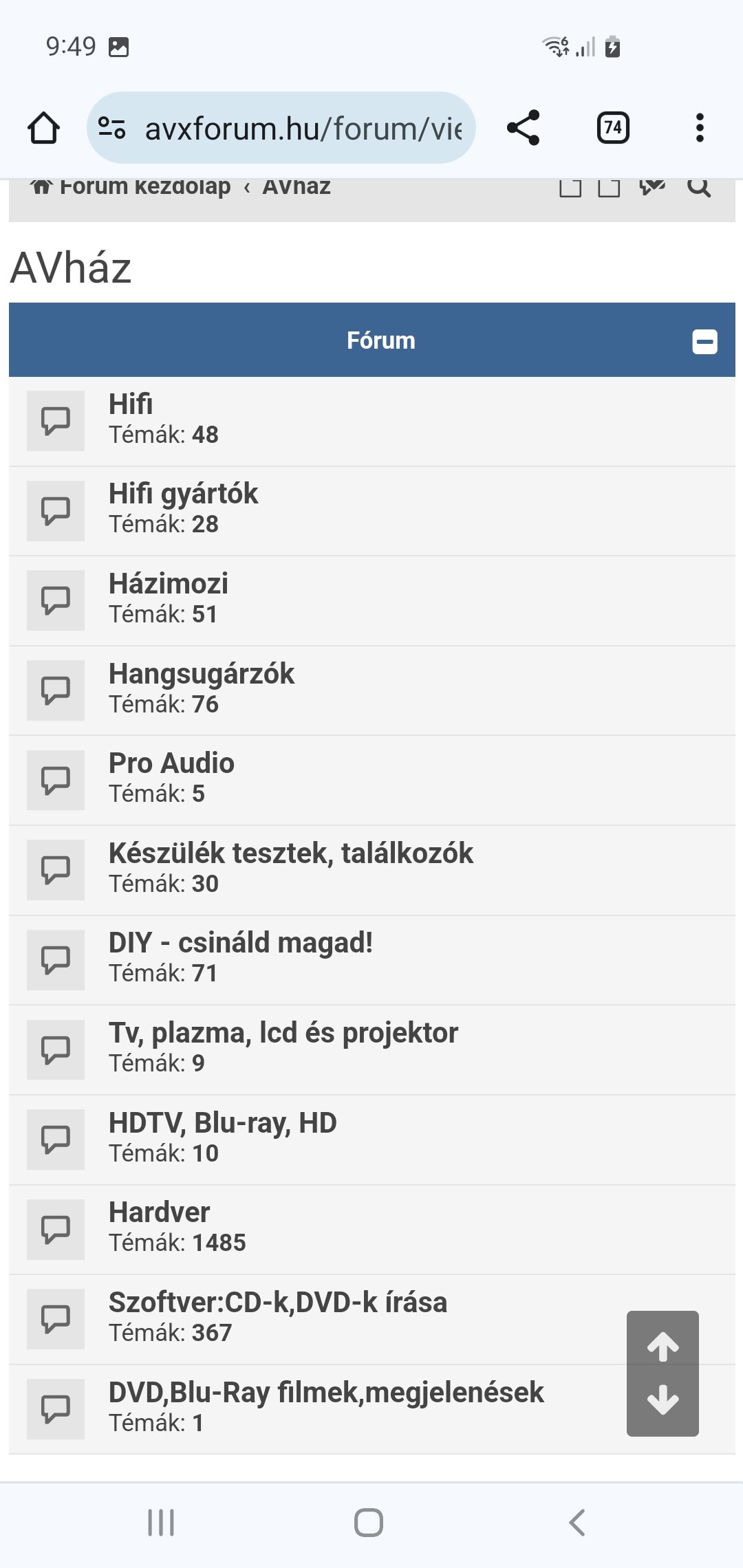Open the Hardver forum
Screen dimensions: 743x1568
point(159,1212)
